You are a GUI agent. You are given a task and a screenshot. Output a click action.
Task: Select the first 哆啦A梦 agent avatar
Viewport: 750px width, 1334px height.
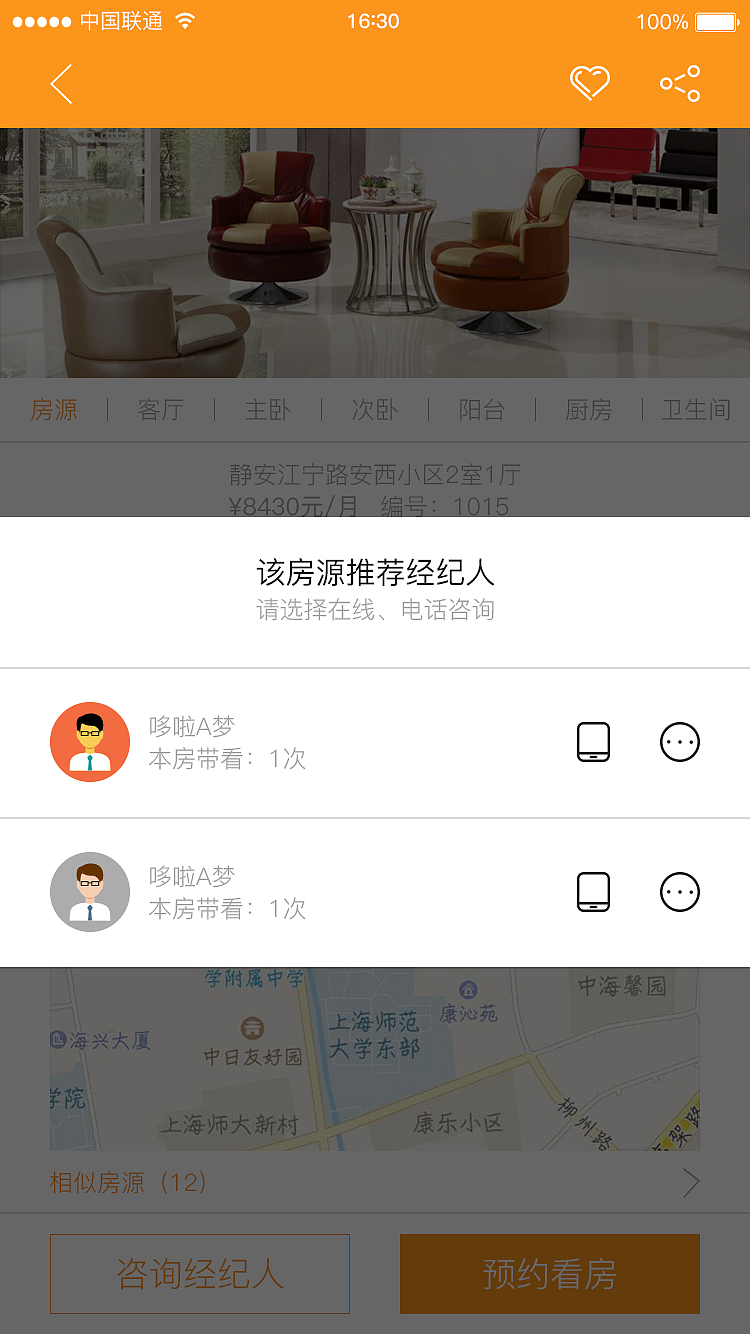pos(90,741)
